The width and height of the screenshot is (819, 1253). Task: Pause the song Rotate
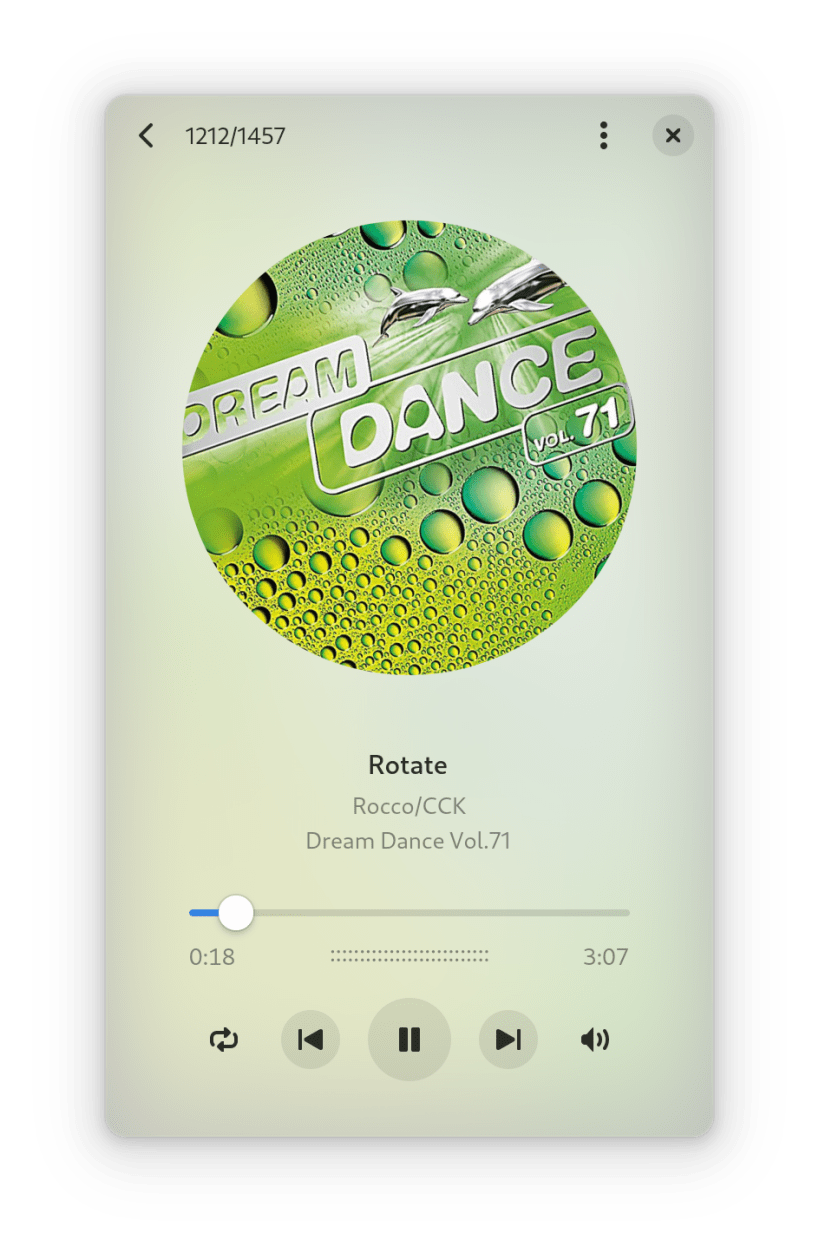pos(409,1040)
